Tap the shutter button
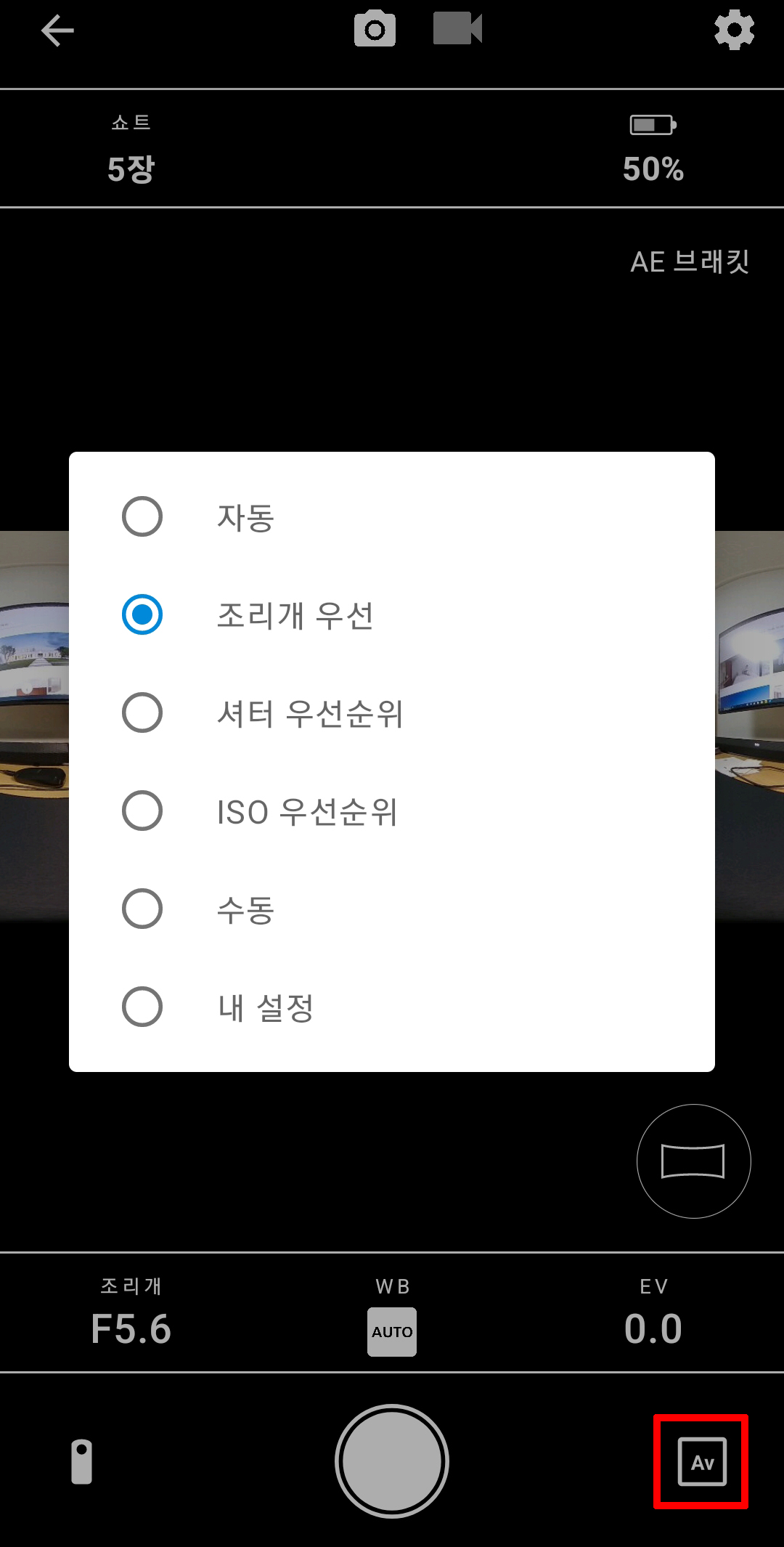 tap(392, 1461)
